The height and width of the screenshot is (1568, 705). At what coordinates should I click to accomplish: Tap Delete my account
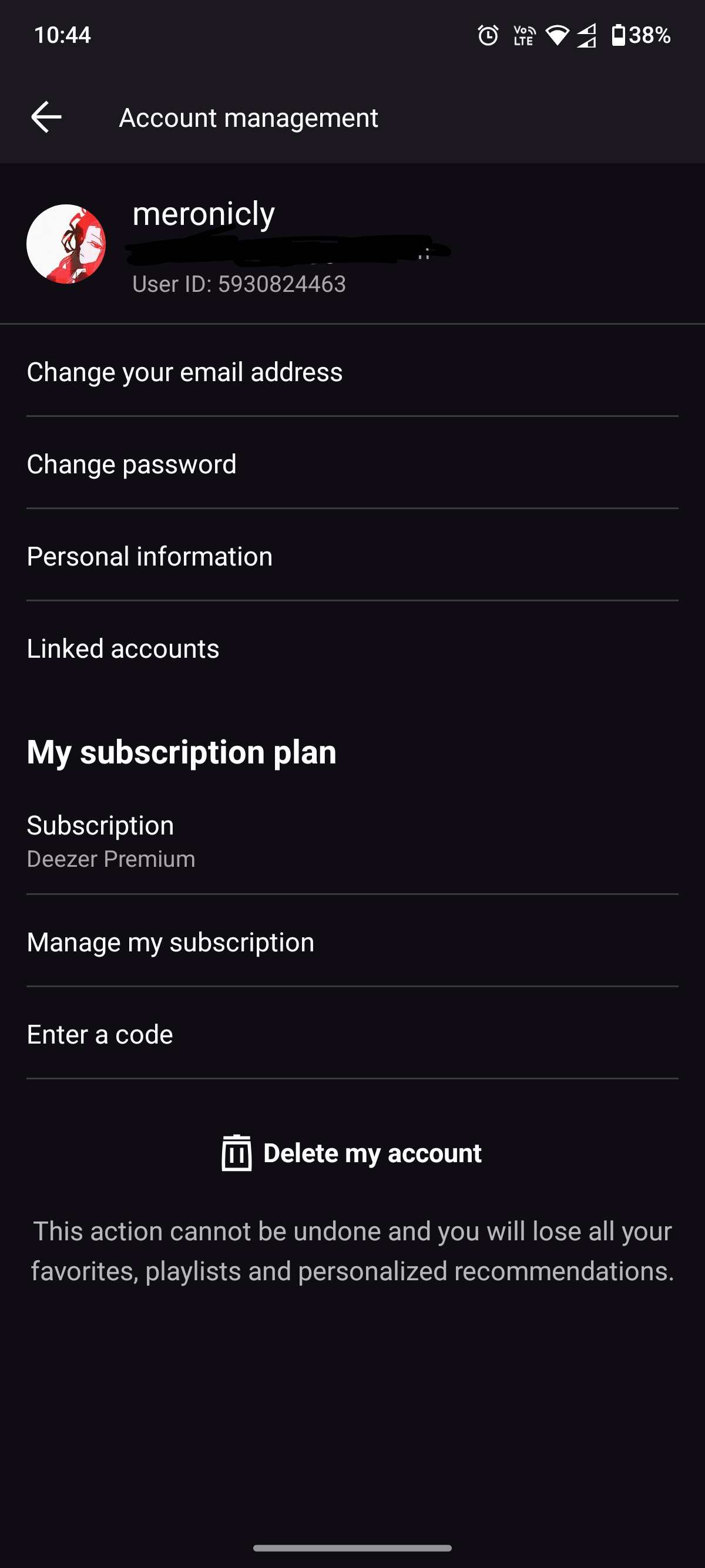click(x=352, y=1153)
